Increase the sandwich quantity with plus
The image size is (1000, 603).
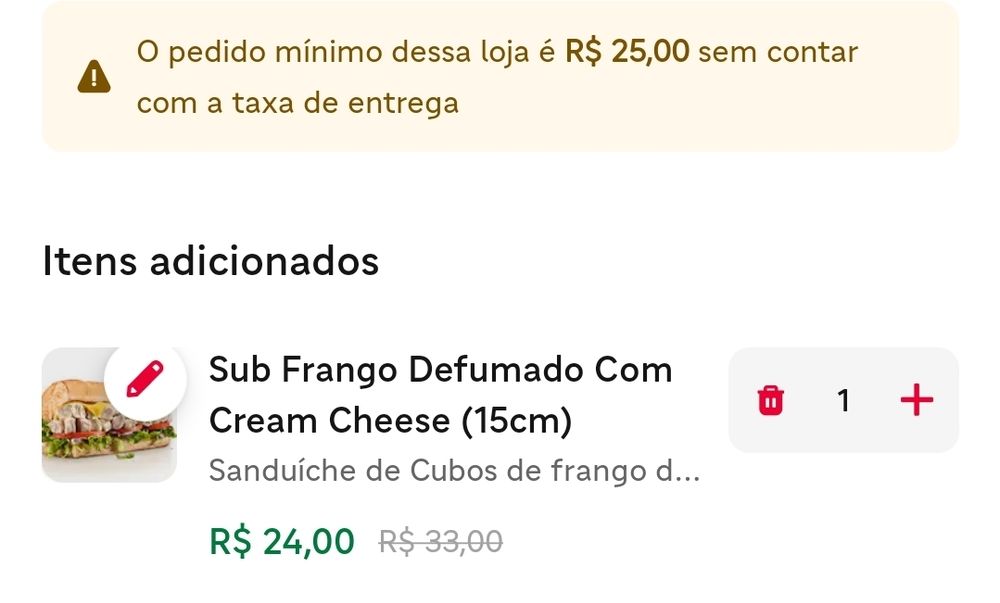[916, 401]
